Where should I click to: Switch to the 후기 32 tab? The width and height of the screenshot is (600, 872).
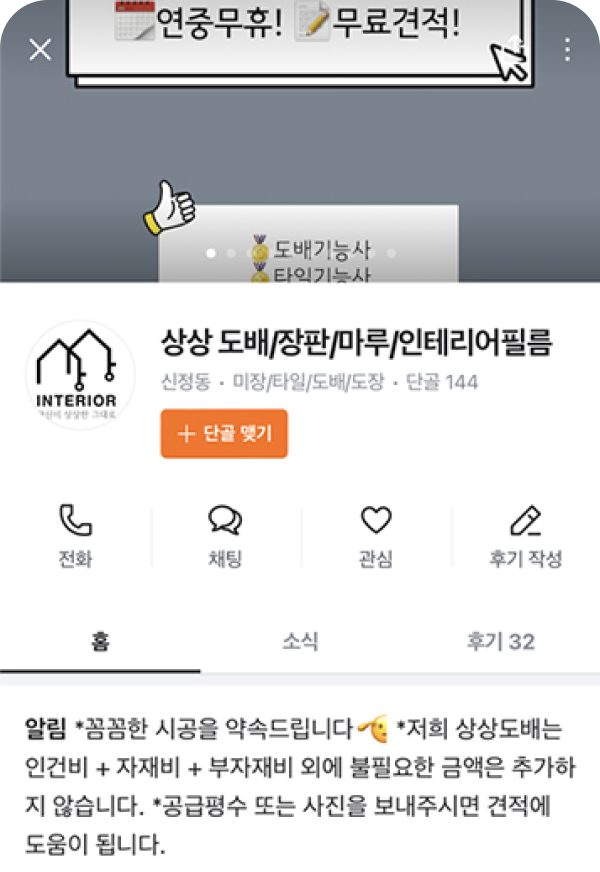point(500,641)
